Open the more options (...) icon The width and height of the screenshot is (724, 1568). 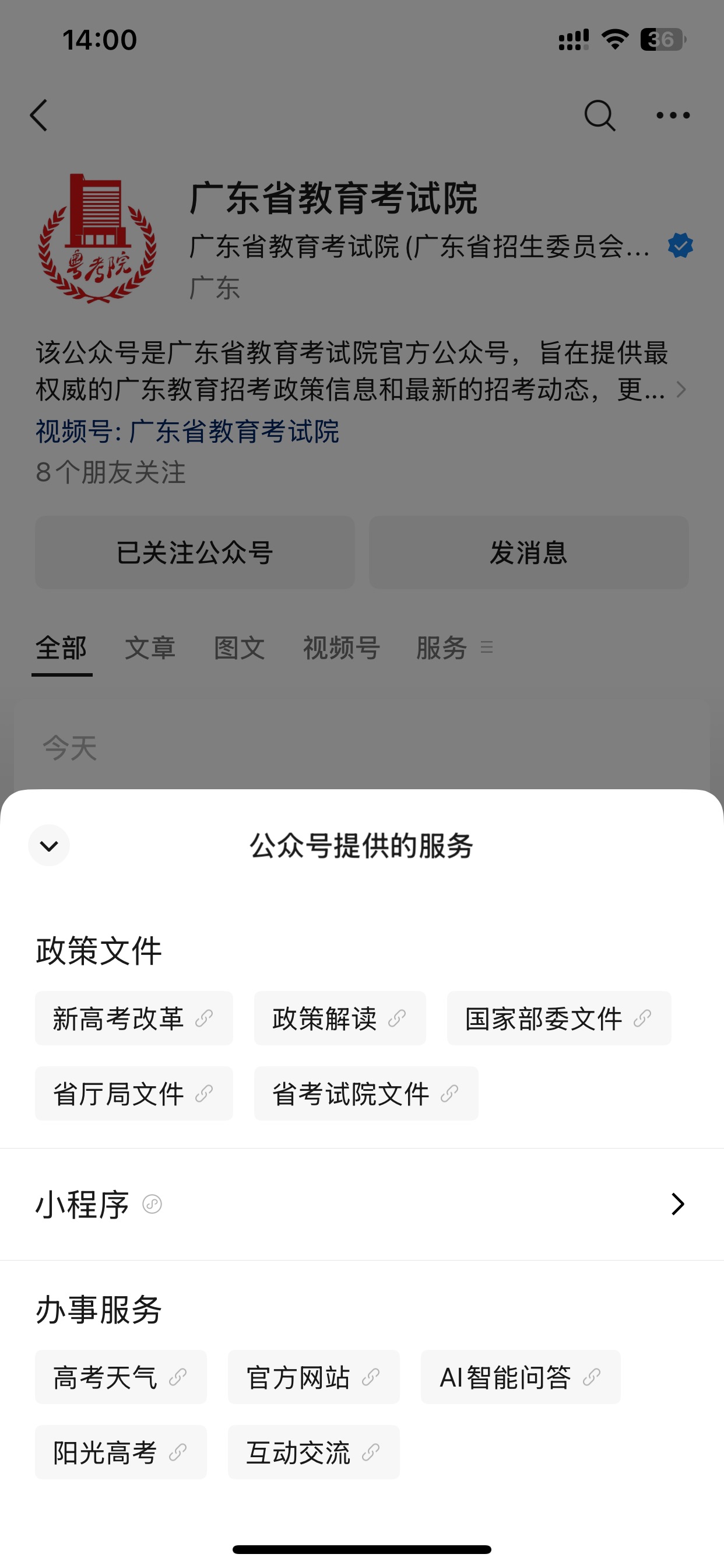tap(672, 115)
